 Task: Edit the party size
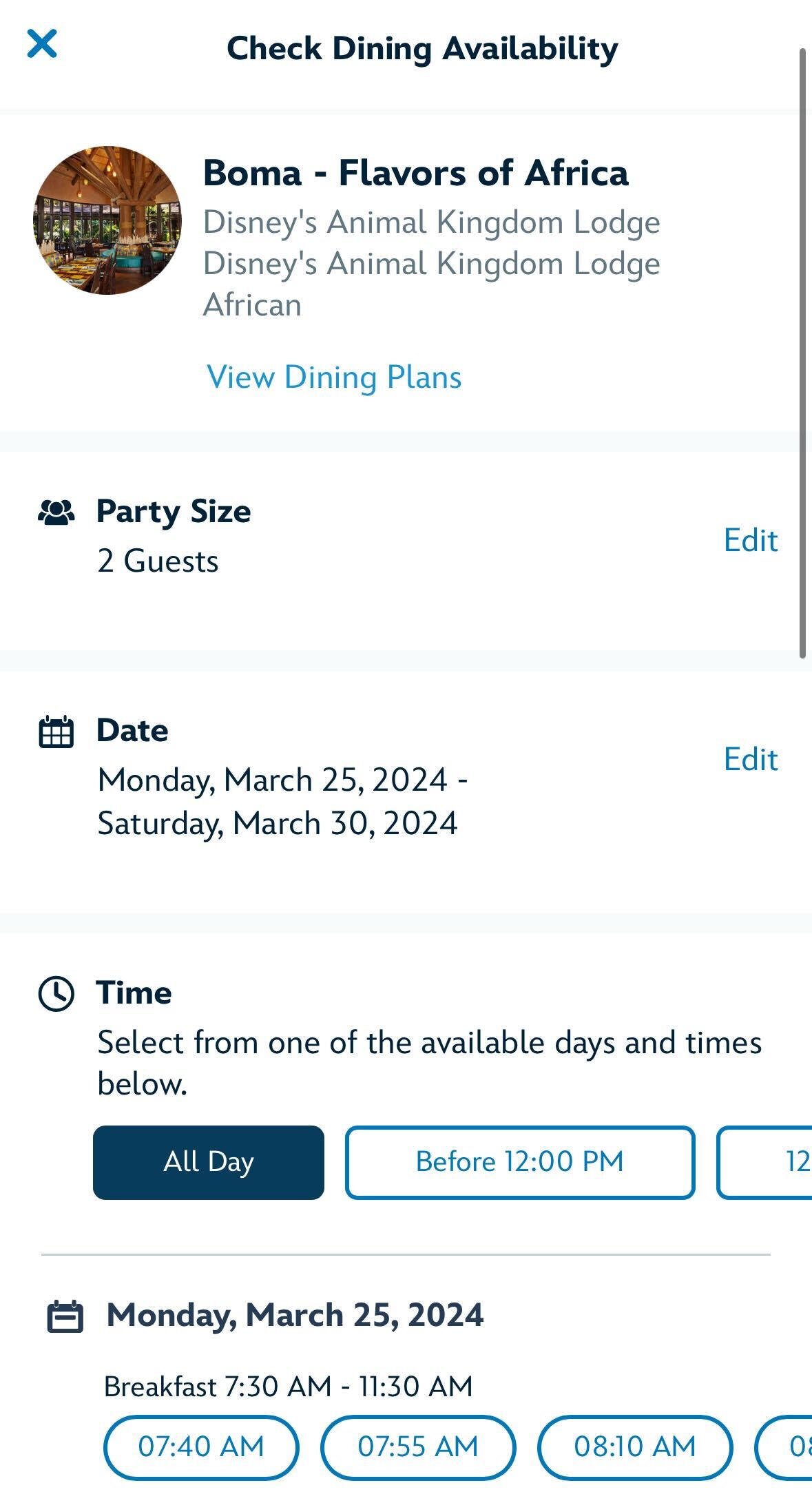pyautogui.click(x=751, y=540)
